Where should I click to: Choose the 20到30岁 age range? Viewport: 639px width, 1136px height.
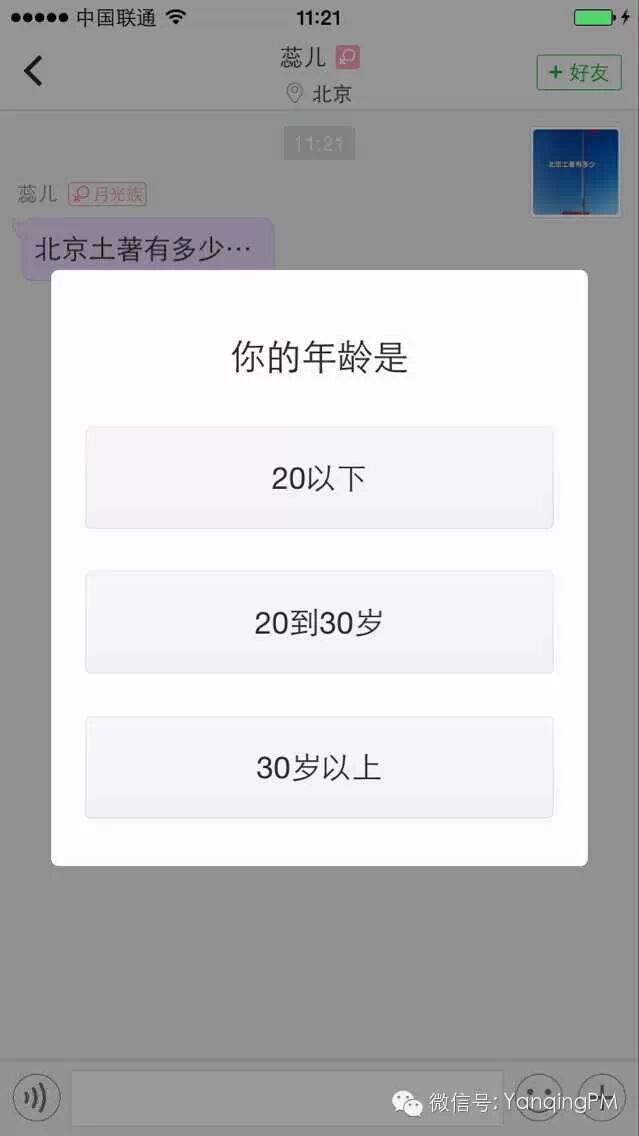[319, 622]
